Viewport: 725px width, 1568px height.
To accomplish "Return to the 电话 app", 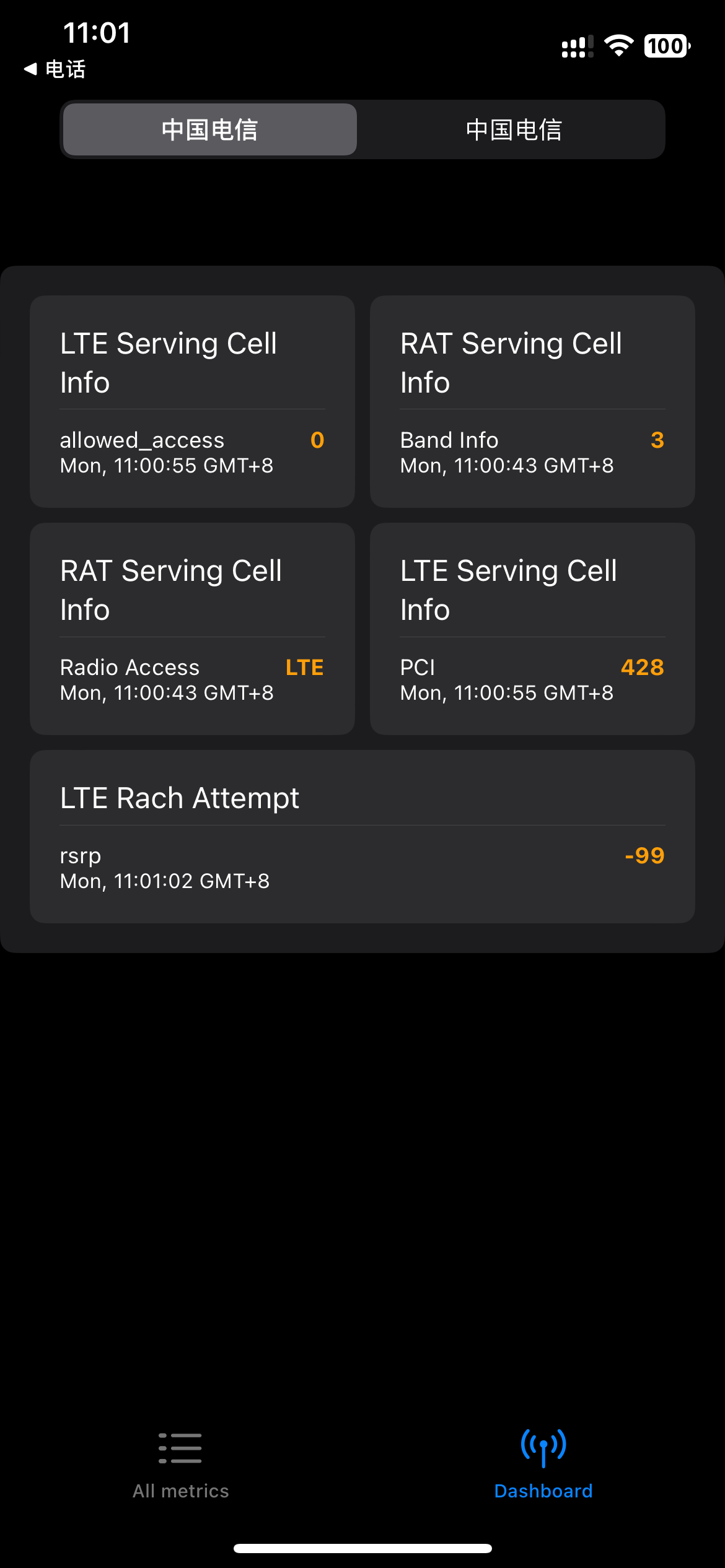I will coord(55,69).
